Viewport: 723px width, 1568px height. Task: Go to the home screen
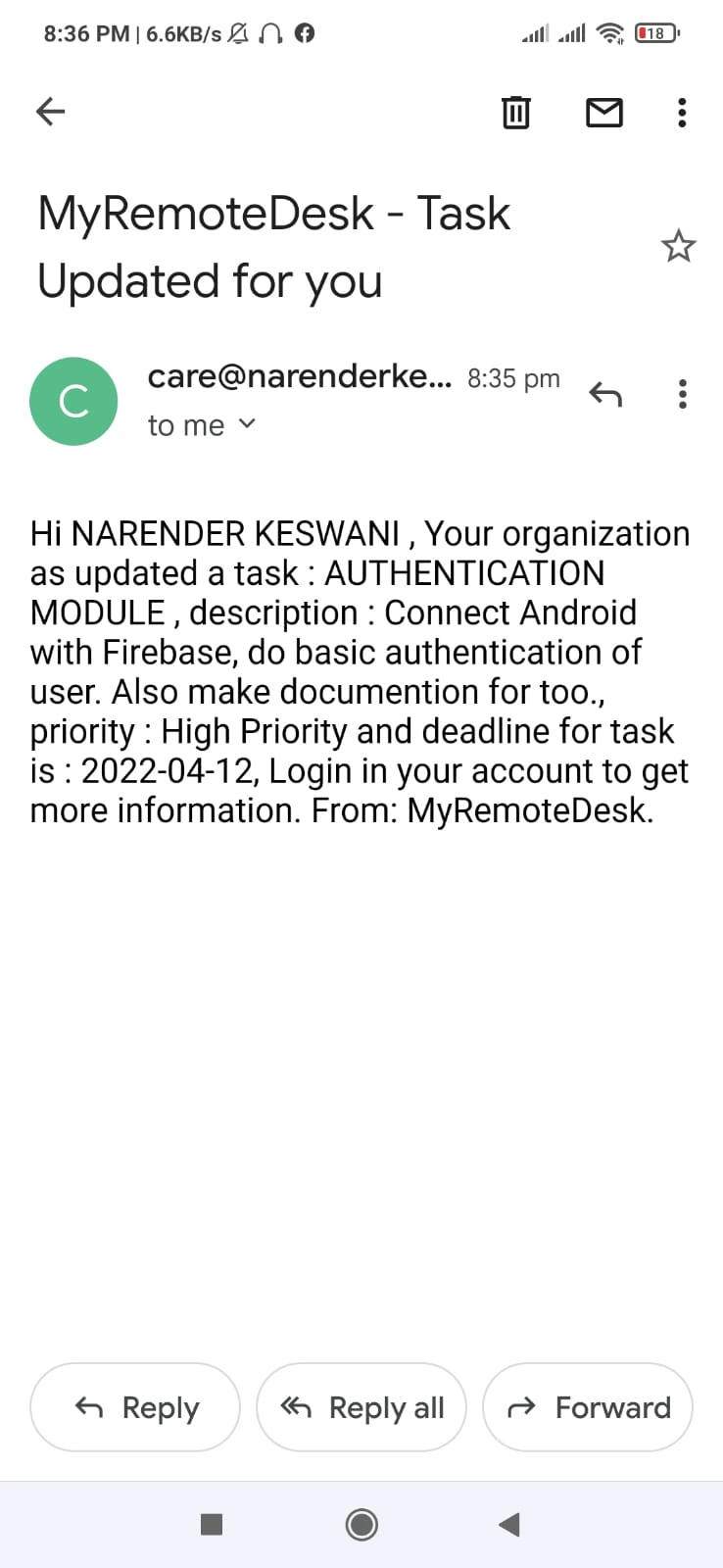point(361,1524)
